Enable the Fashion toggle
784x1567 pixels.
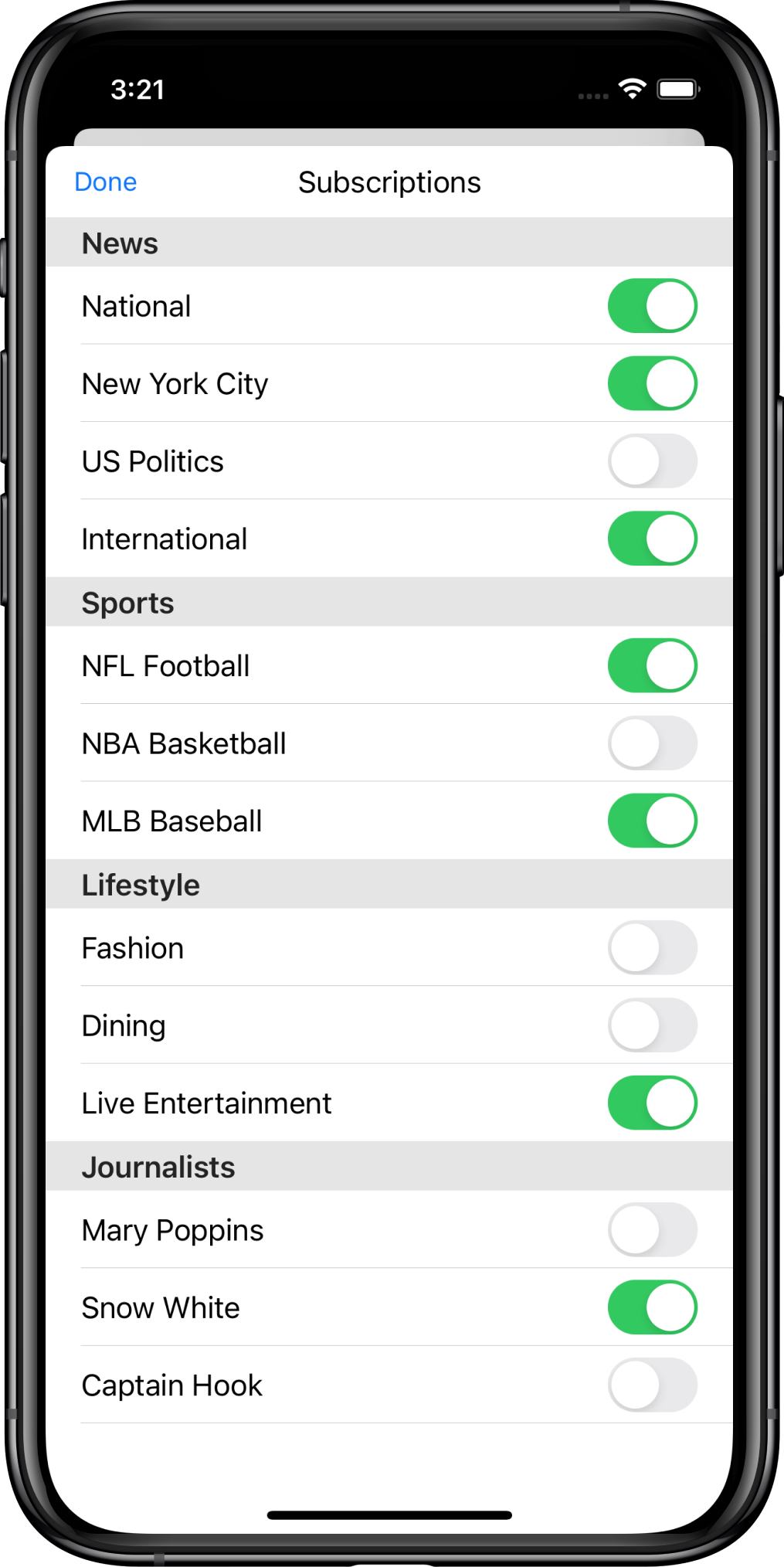point(653,948)
